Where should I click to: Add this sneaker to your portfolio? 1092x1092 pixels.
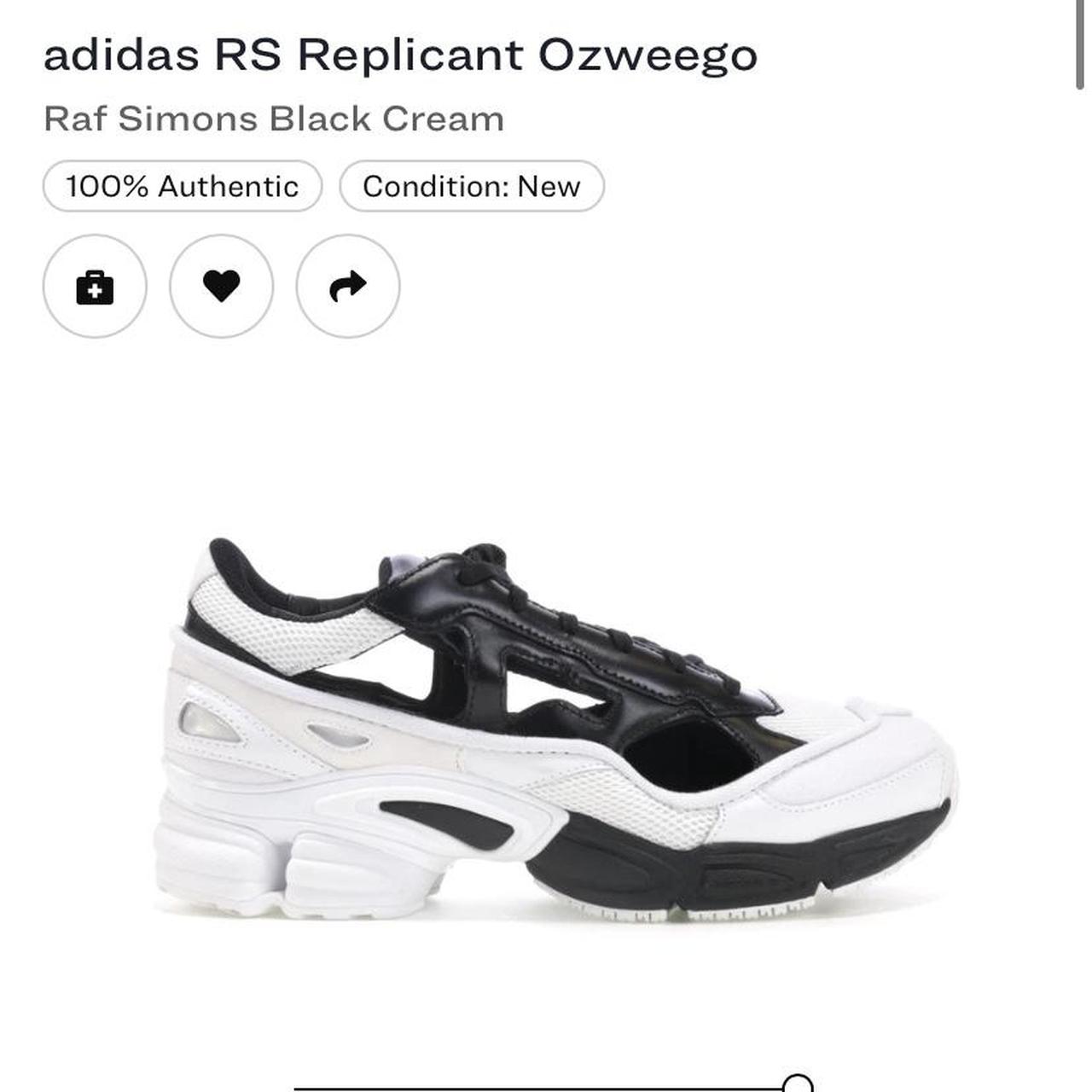[x=95, y=287]
